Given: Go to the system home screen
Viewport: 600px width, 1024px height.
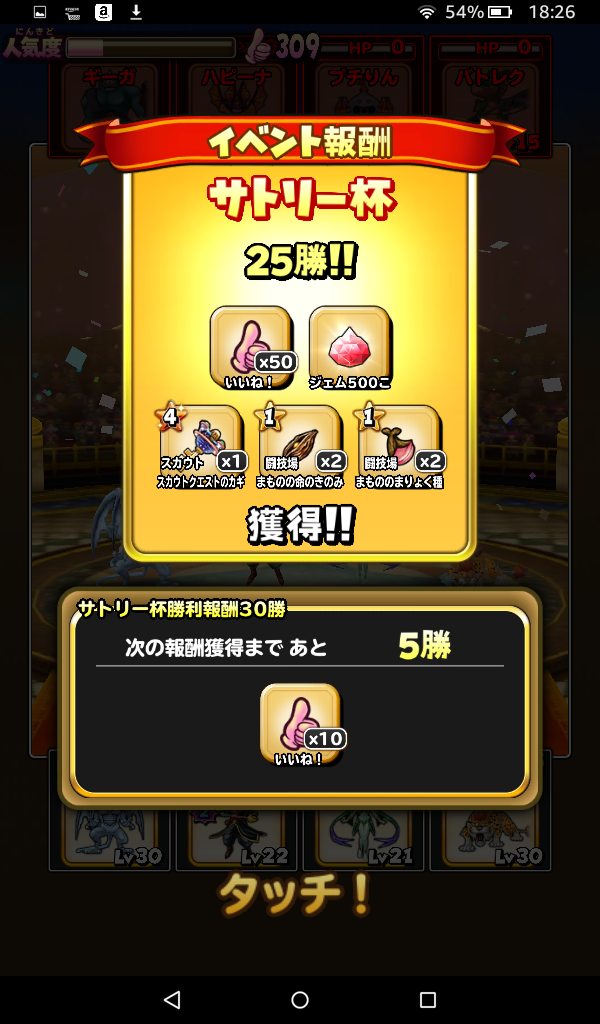Looking at the screenshot, I should 300,999.
